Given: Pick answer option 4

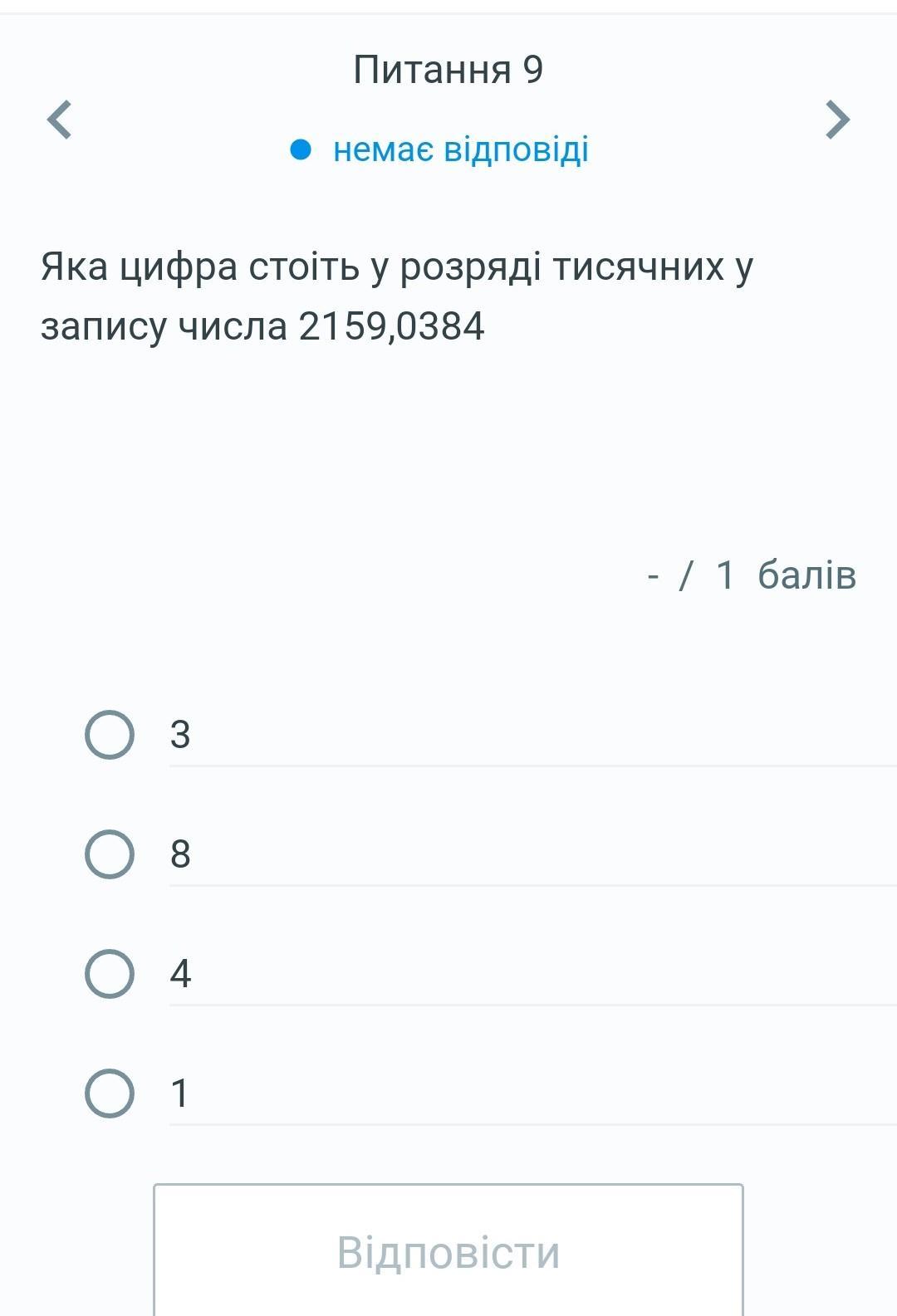Looking at the screenshot, I should click(110, 974).
